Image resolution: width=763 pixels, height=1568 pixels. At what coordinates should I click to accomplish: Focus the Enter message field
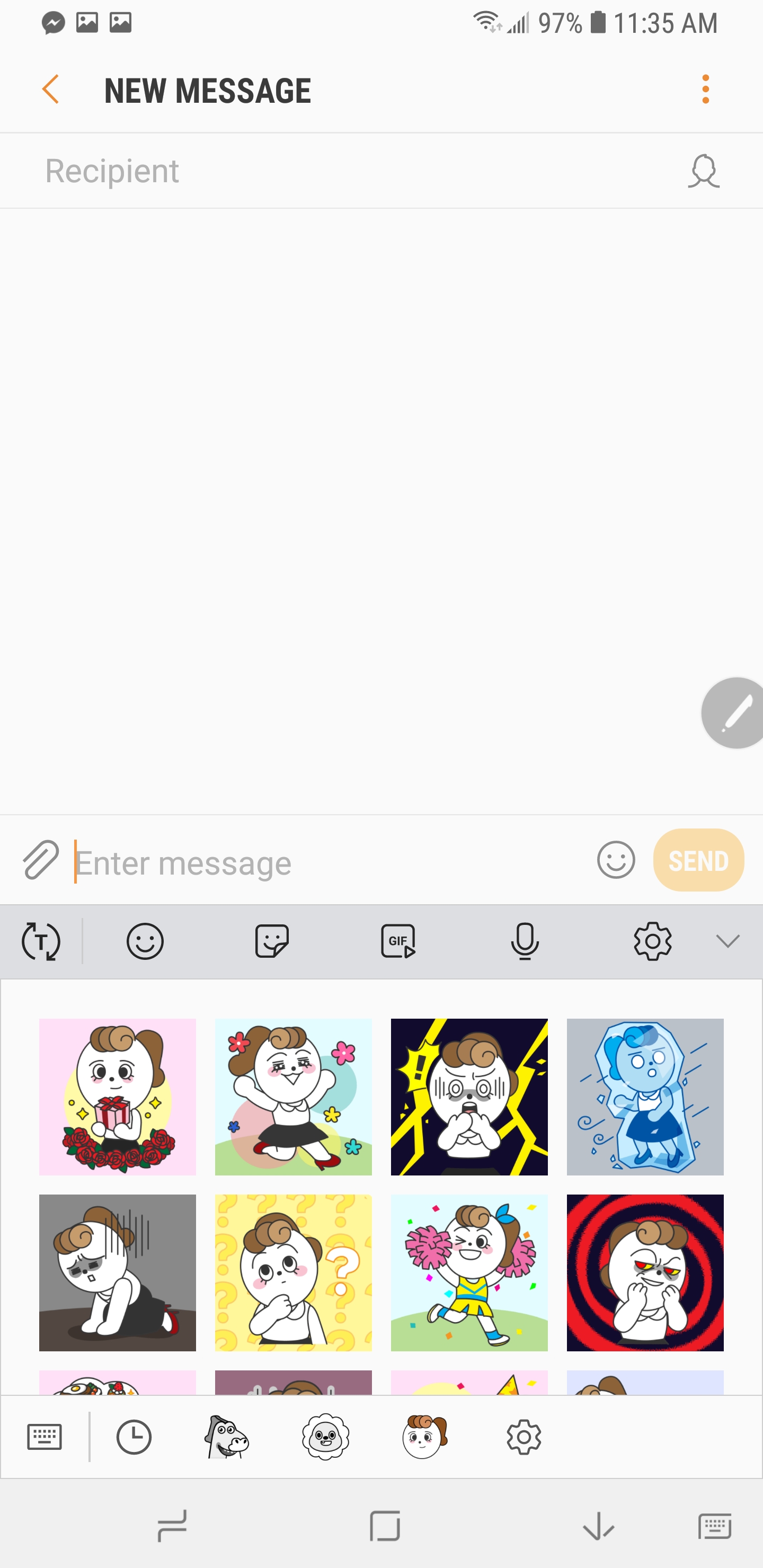(x=329, y=862)
